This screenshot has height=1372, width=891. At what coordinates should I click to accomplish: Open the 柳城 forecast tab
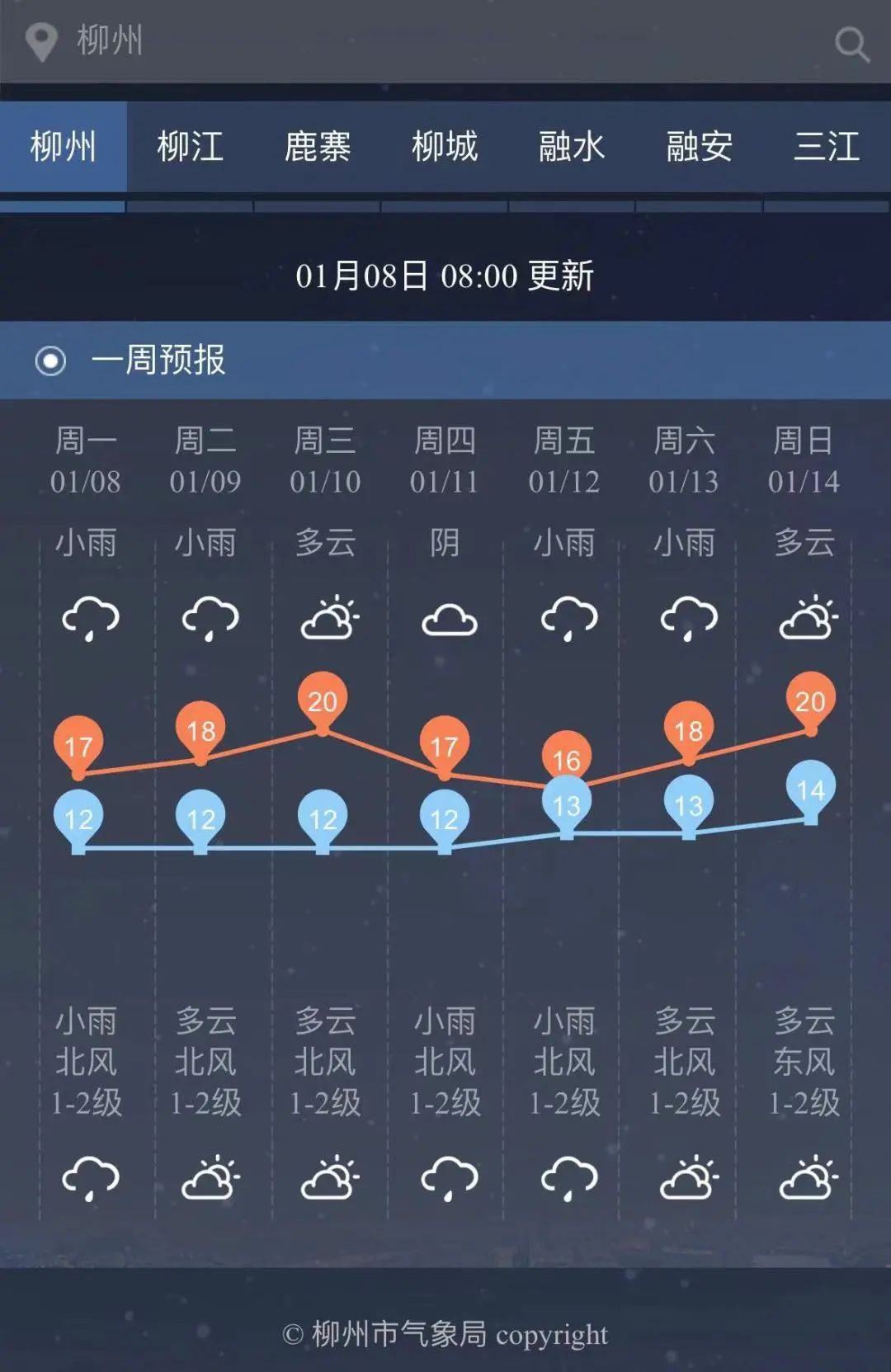point(445,147)
